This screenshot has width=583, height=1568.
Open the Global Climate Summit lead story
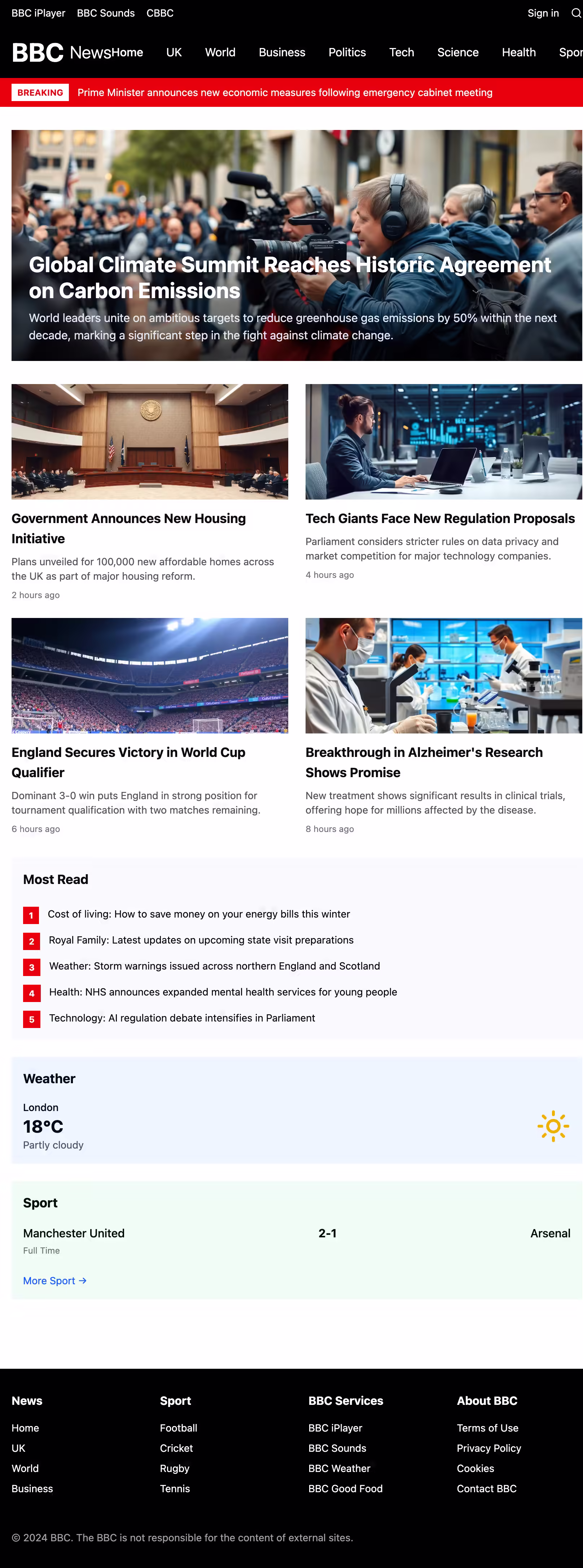pyautogui.click(x=290, y=277)
